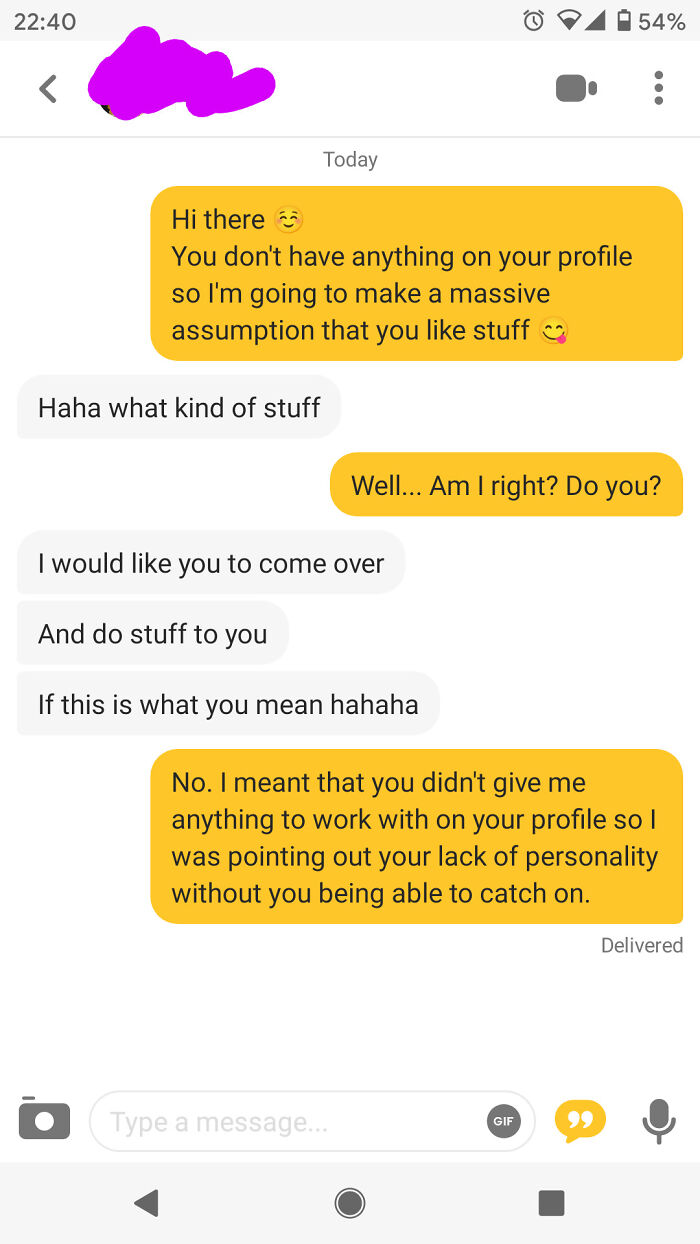This screenshot has width=700, height=1244.
Task: Open recent apps with the square button
Action: click(551, 1203)
